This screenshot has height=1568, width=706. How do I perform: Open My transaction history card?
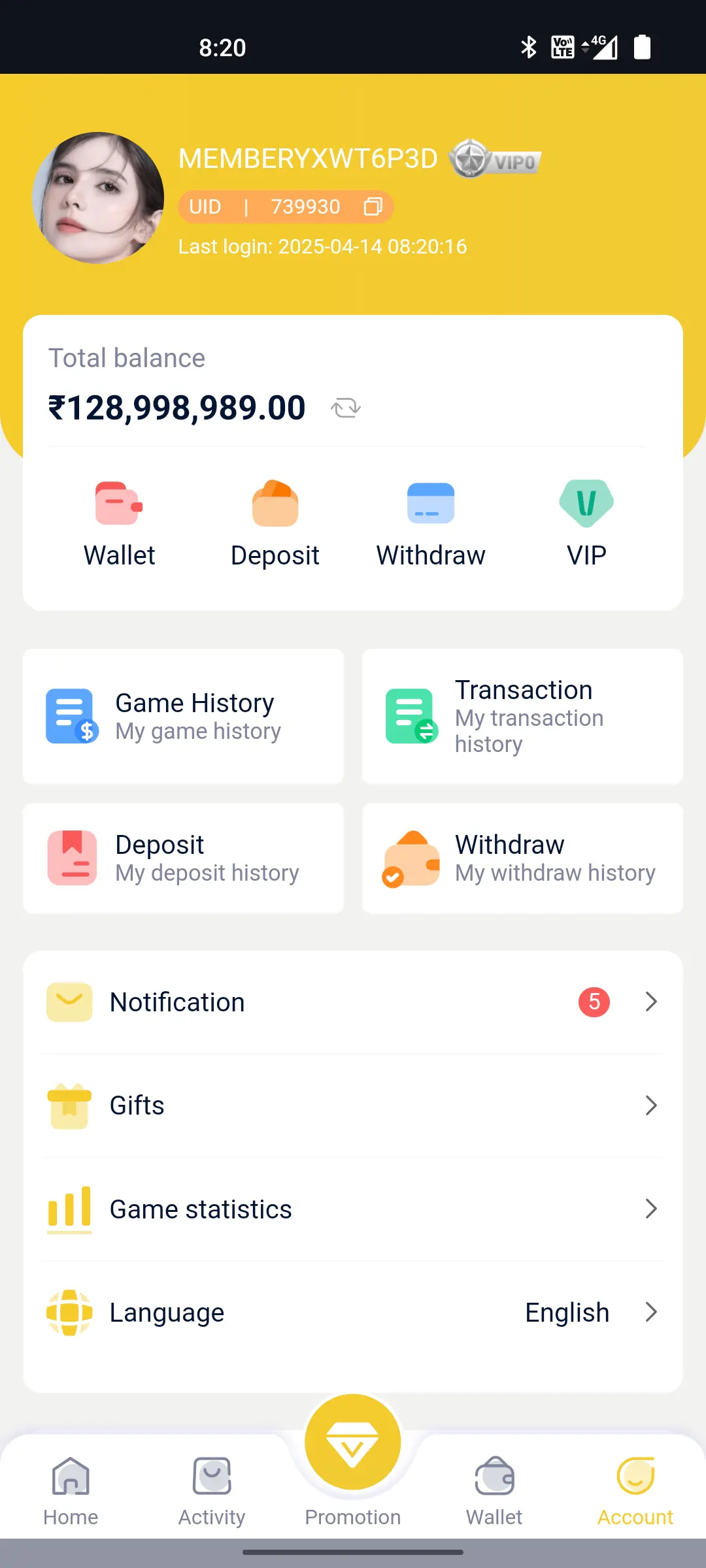(x=522, y=716)
